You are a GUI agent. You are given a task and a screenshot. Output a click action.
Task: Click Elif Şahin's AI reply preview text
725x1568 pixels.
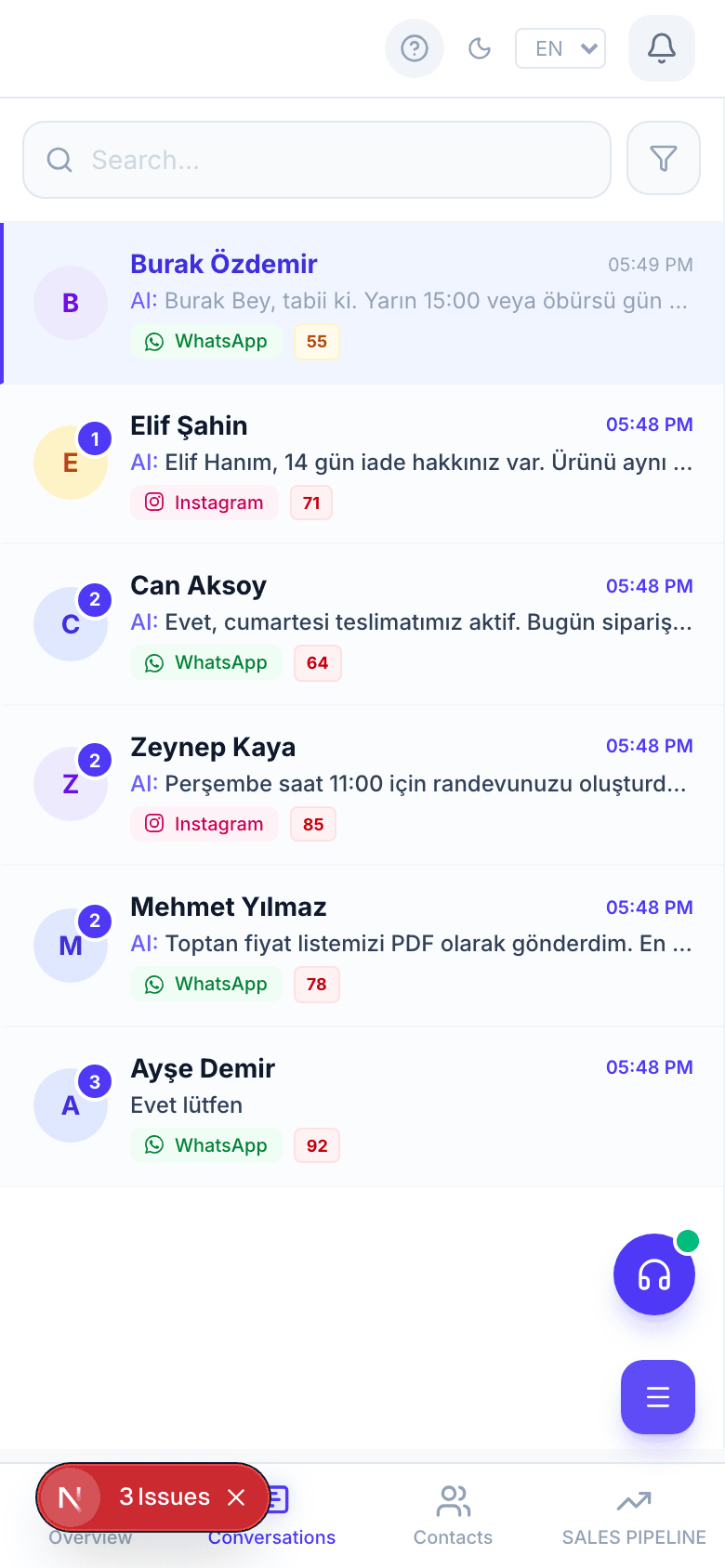(x=409, y=462)
